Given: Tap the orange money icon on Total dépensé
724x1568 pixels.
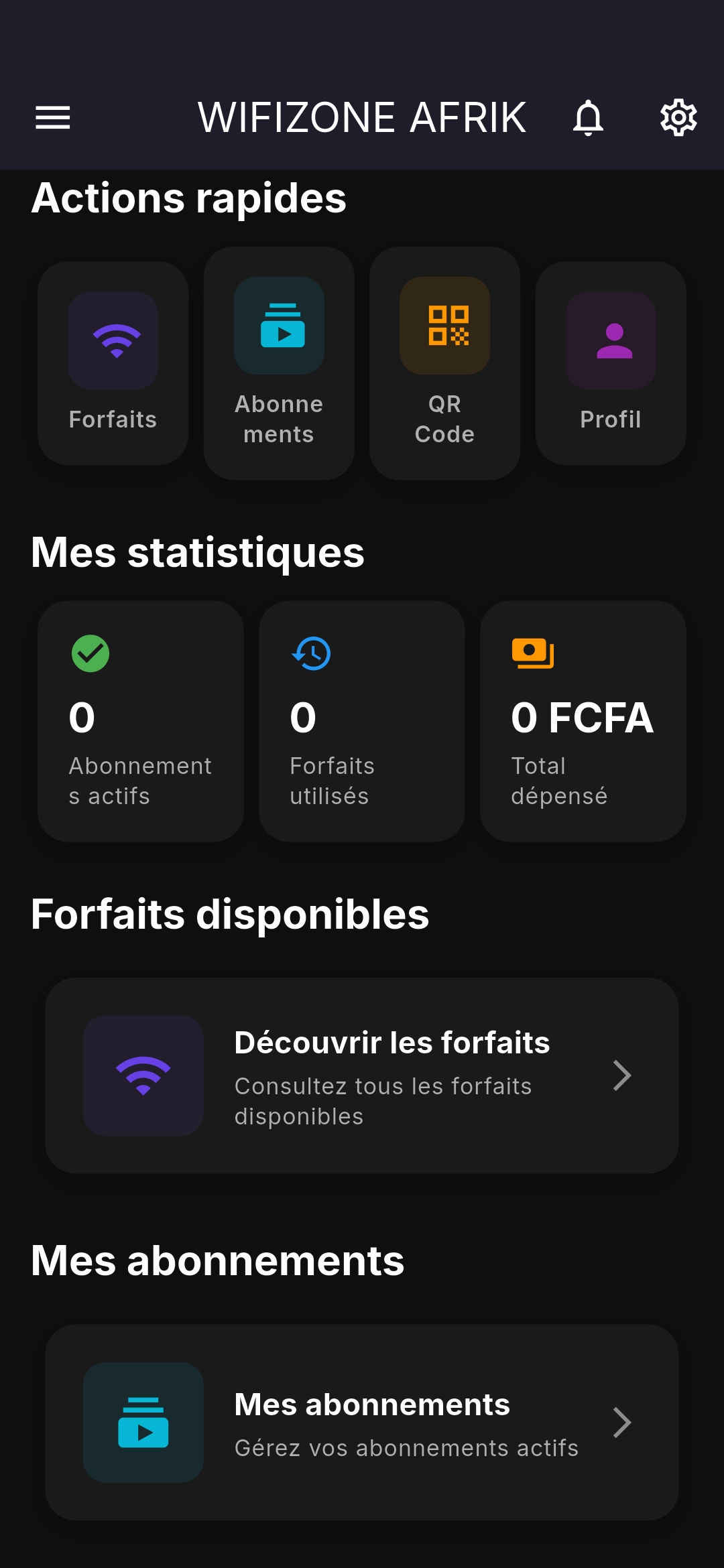Looking at the screenshot, I should pos(533,653).
